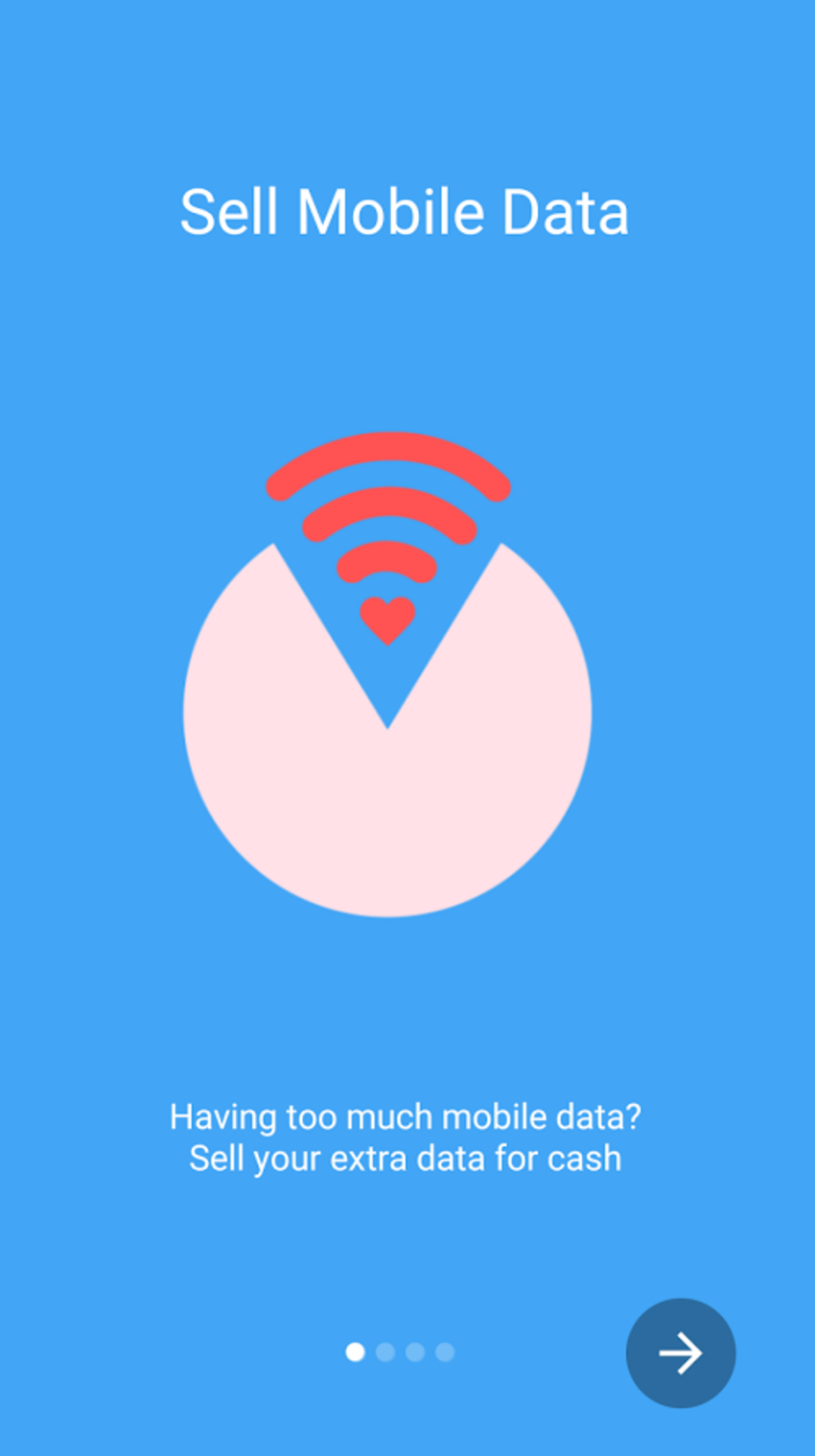Viewport: 815px width, 1456px height.
Task: Select the active page dot indicator
Action: [x=356, y=1352]
